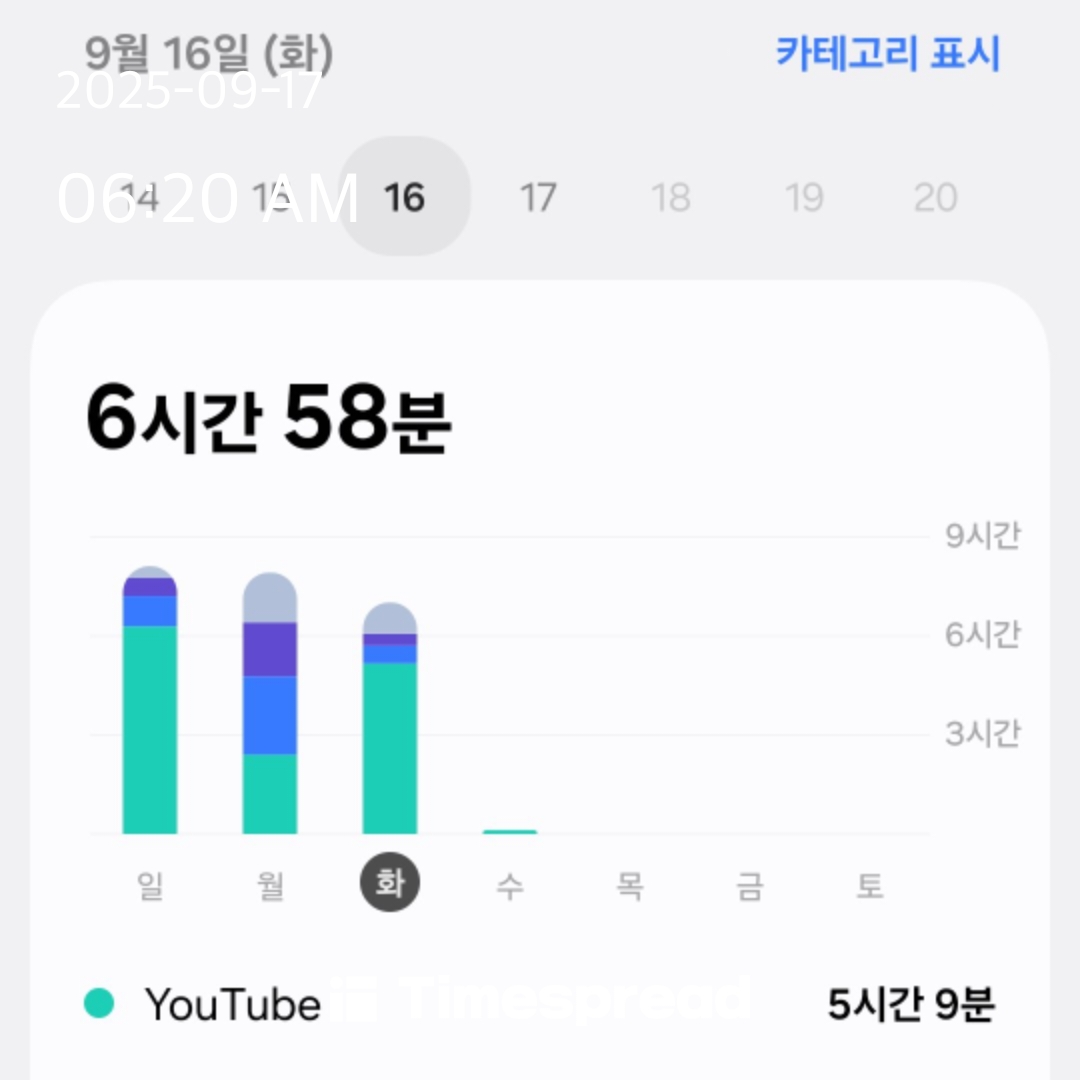Image resolution: width=1080 pixels, height=1080 pixels.
Task: Open the YouTube usage row
Action: pos(540,1005)
